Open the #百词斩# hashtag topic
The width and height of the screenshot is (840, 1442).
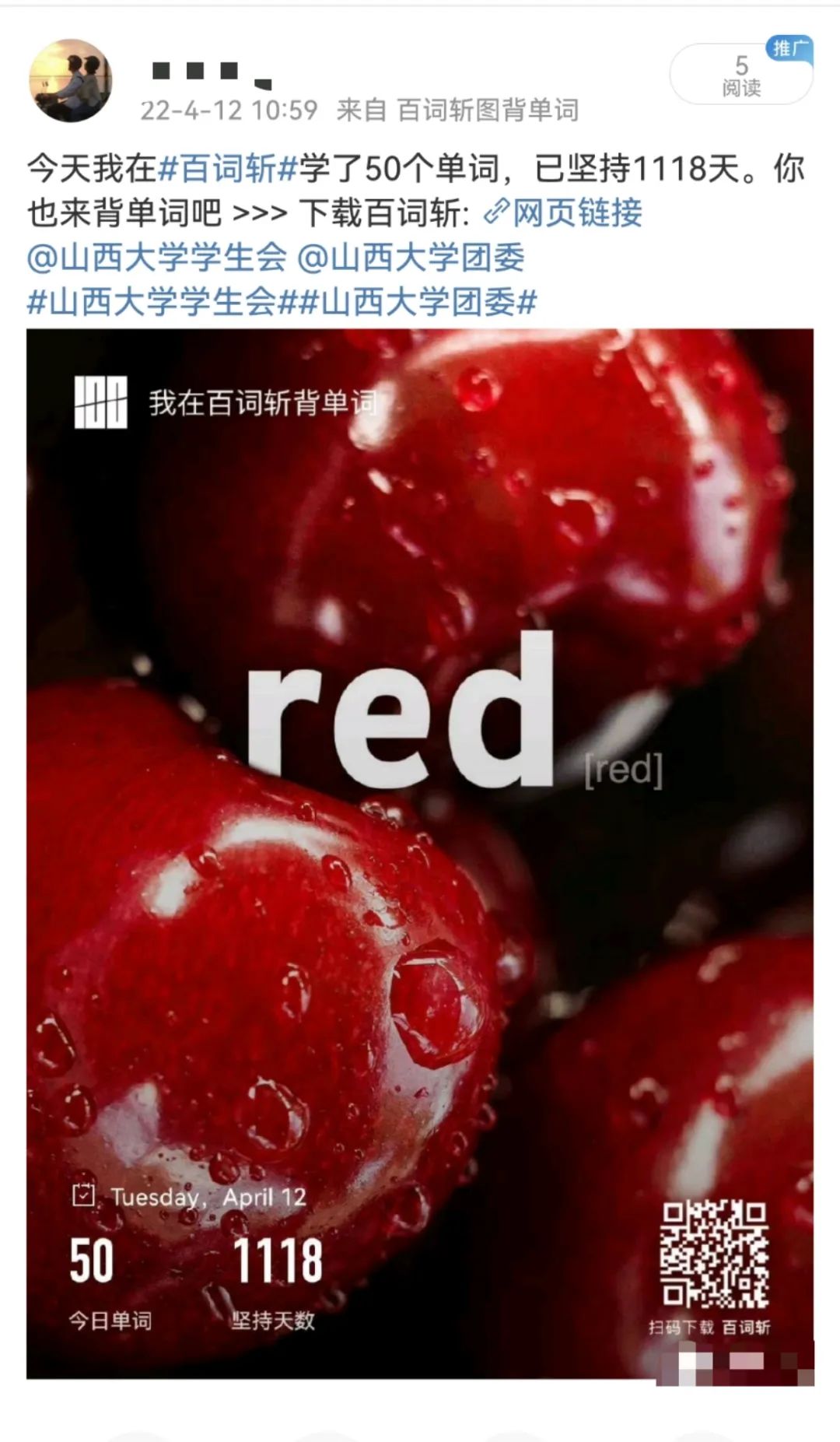(228, 168)
